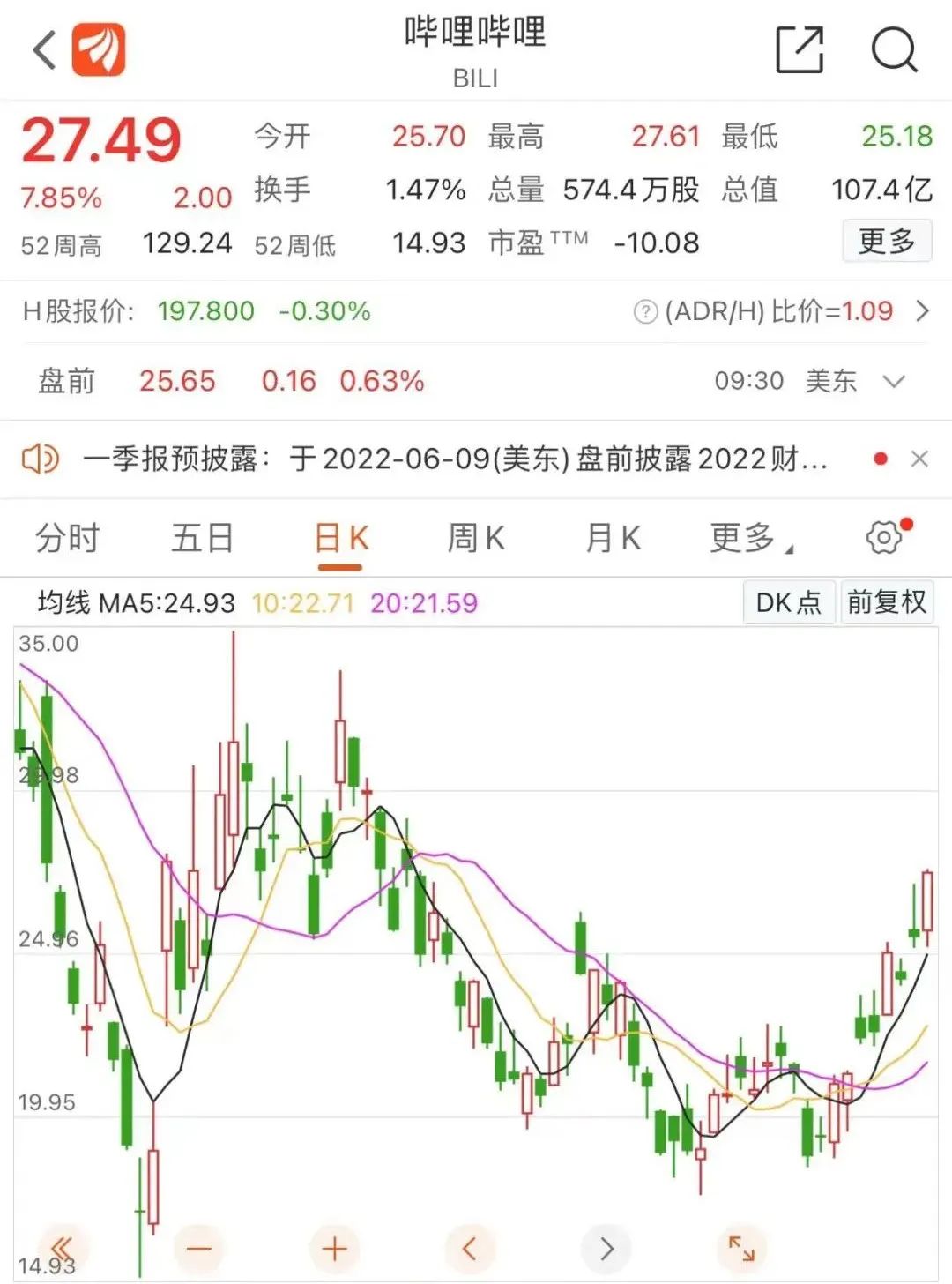The width and height of the screenshot is (952, 1284).
Task: Go back using the top-left arrow
Action: [44, 49]
